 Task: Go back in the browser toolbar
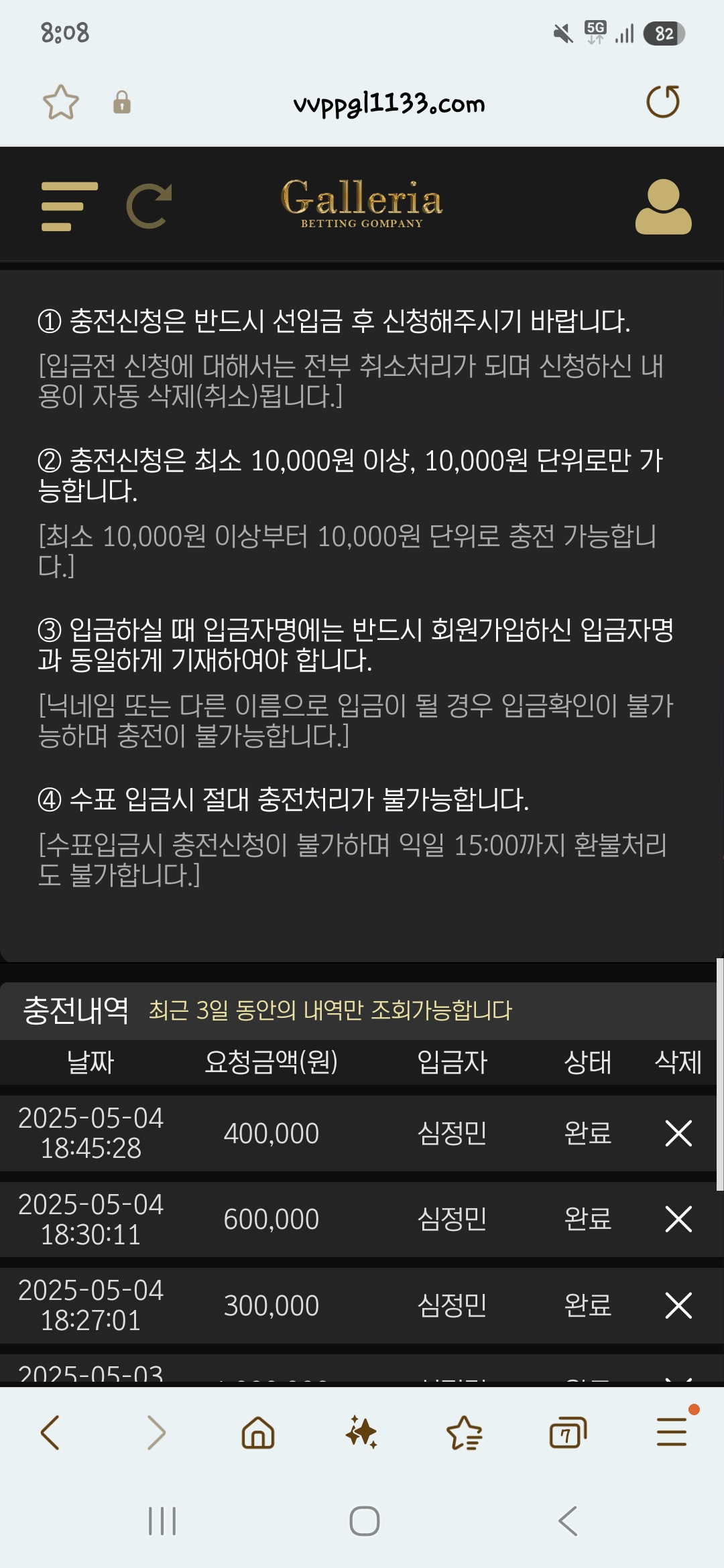pos(50,1433)
